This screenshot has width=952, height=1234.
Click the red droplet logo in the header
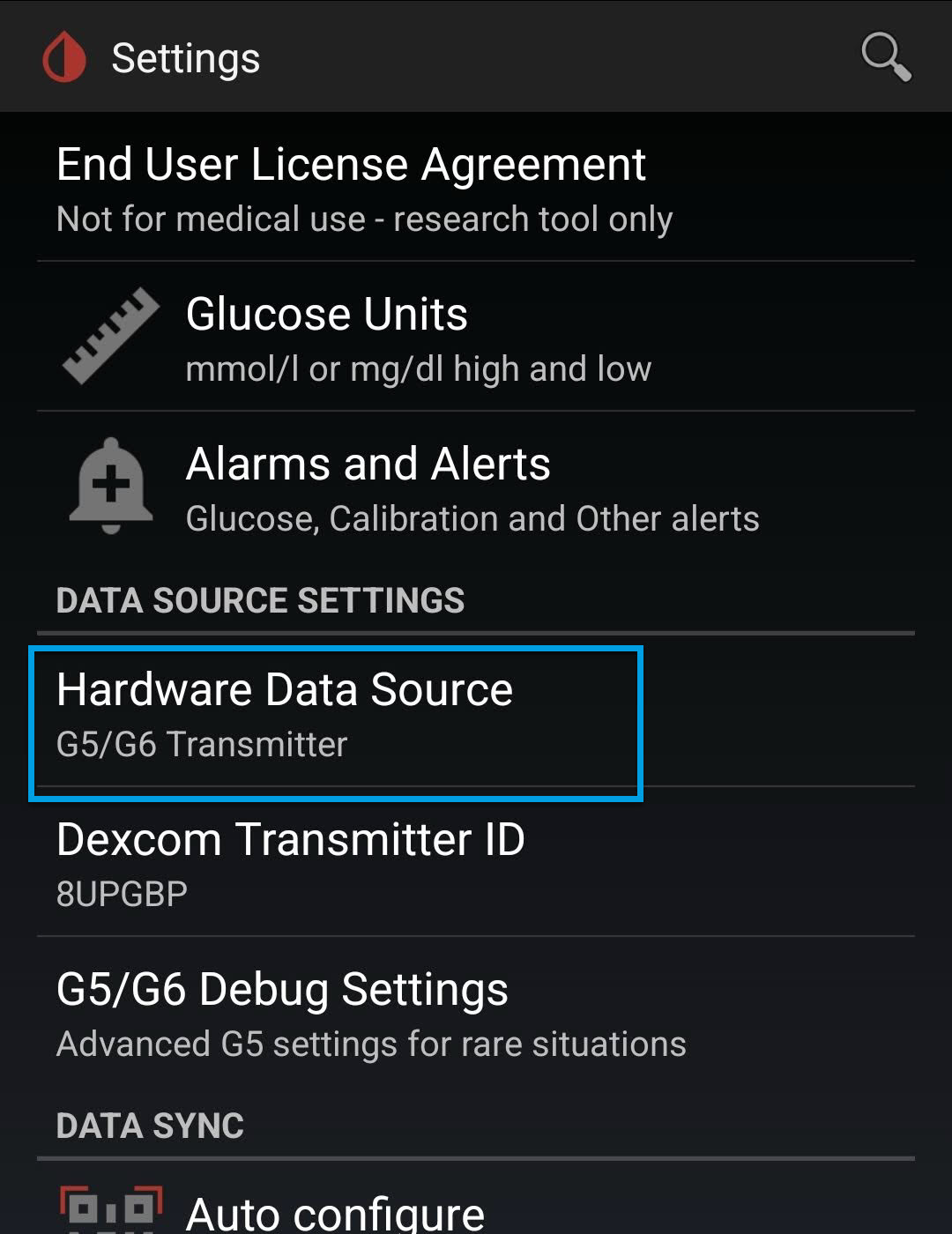63,56
